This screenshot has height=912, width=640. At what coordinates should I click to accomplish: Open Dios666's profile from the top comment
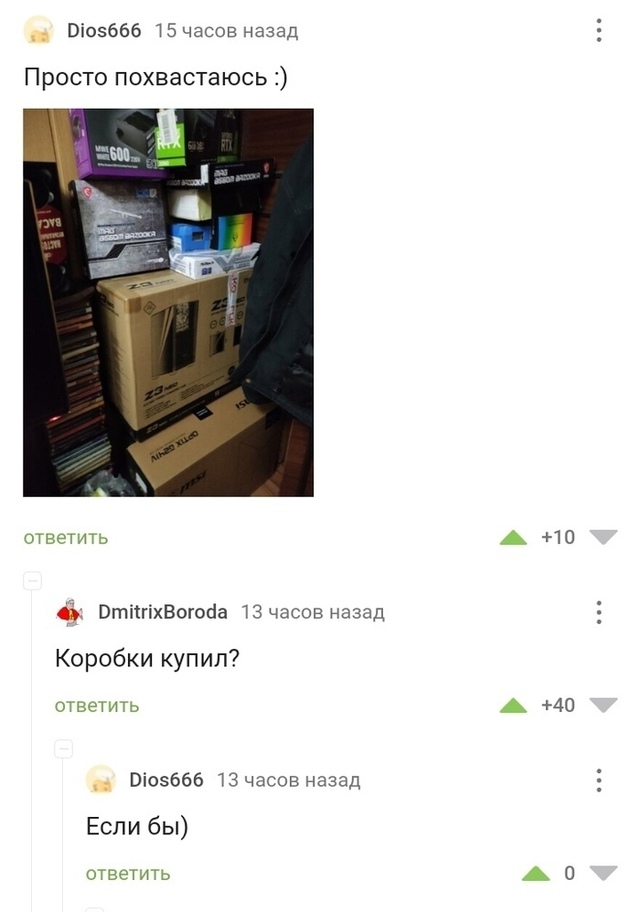[x=104, y=30]
